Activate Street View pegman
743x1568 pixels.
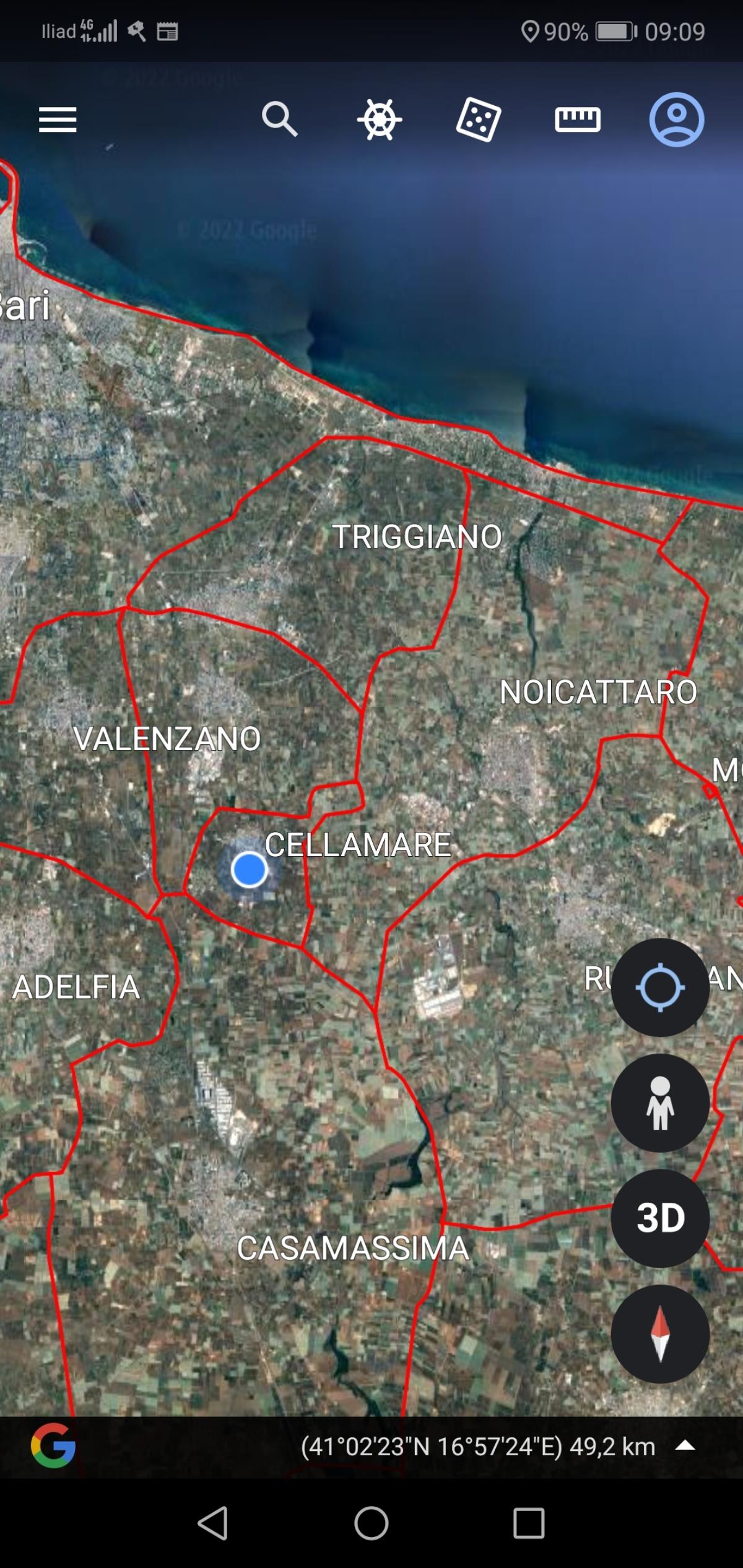pyautogui.click(x=660, y=1102)
